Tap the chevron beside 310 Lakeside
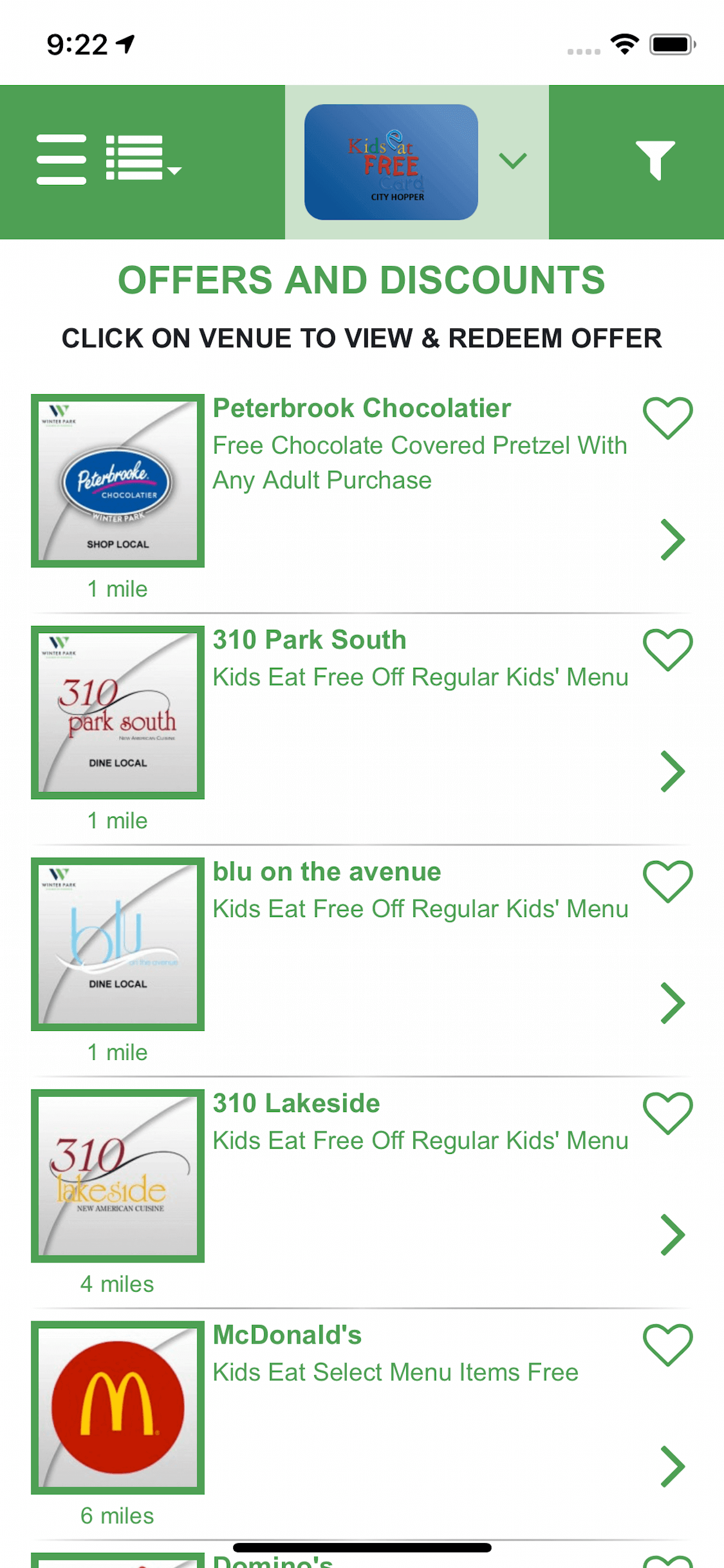 (672, 1235)
